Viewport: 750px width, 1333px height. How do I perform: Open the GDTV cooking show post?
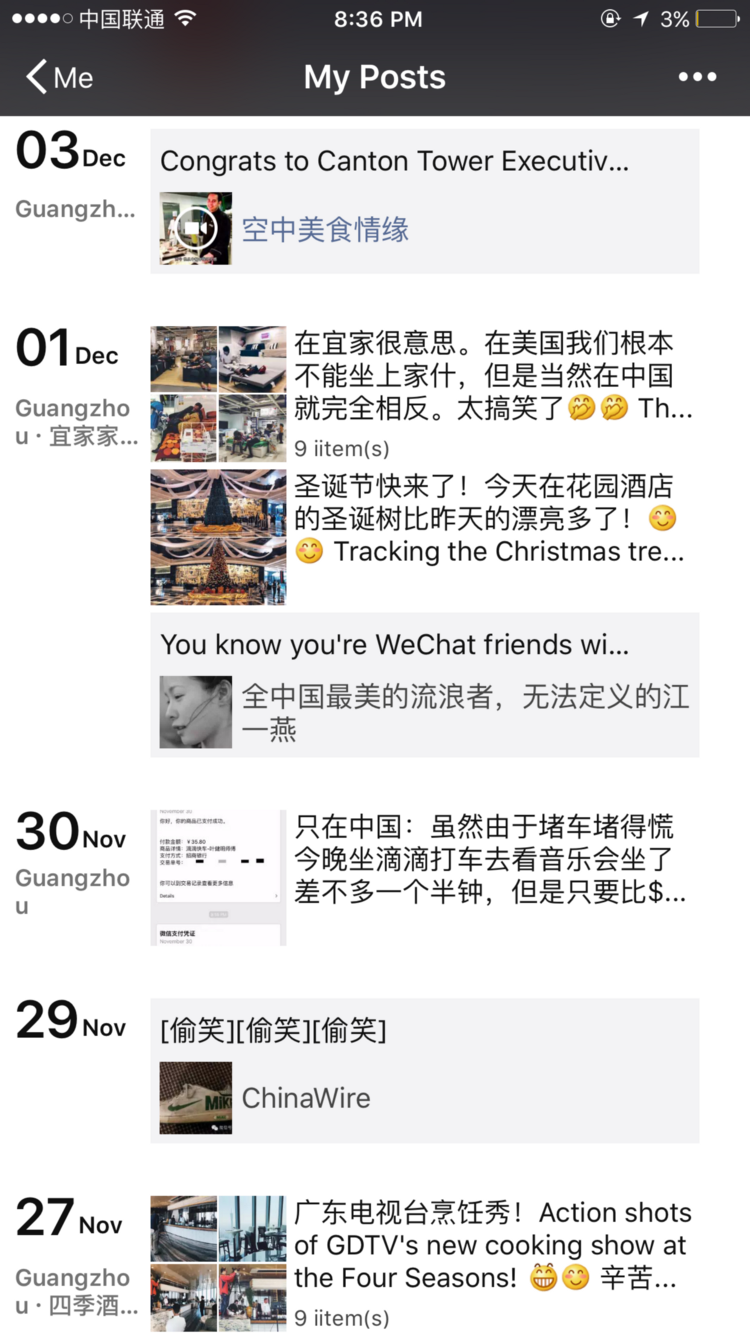coord(424,1262)
